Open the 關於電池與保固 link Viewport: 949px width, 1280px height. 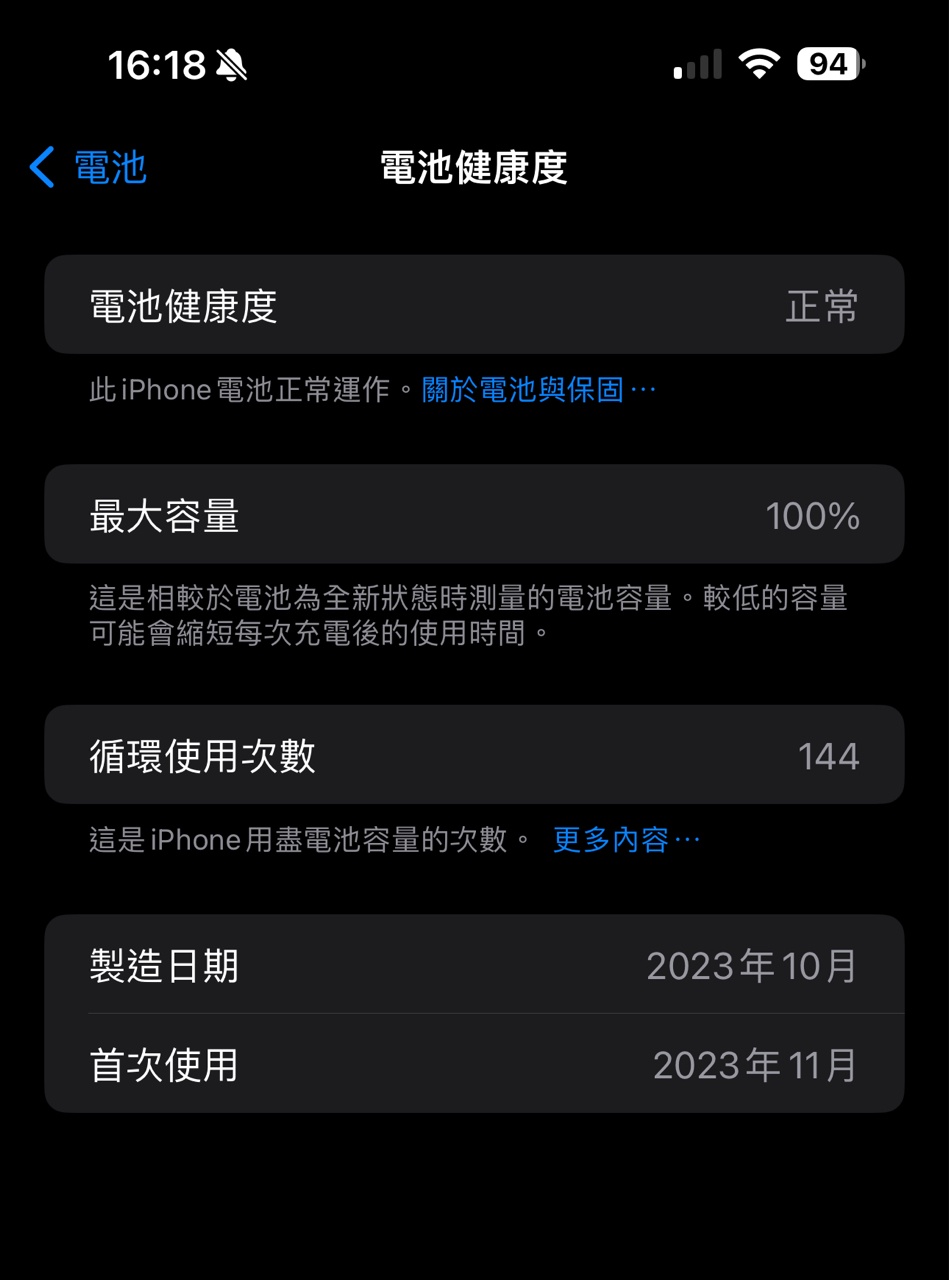click(x=538, y=390)
